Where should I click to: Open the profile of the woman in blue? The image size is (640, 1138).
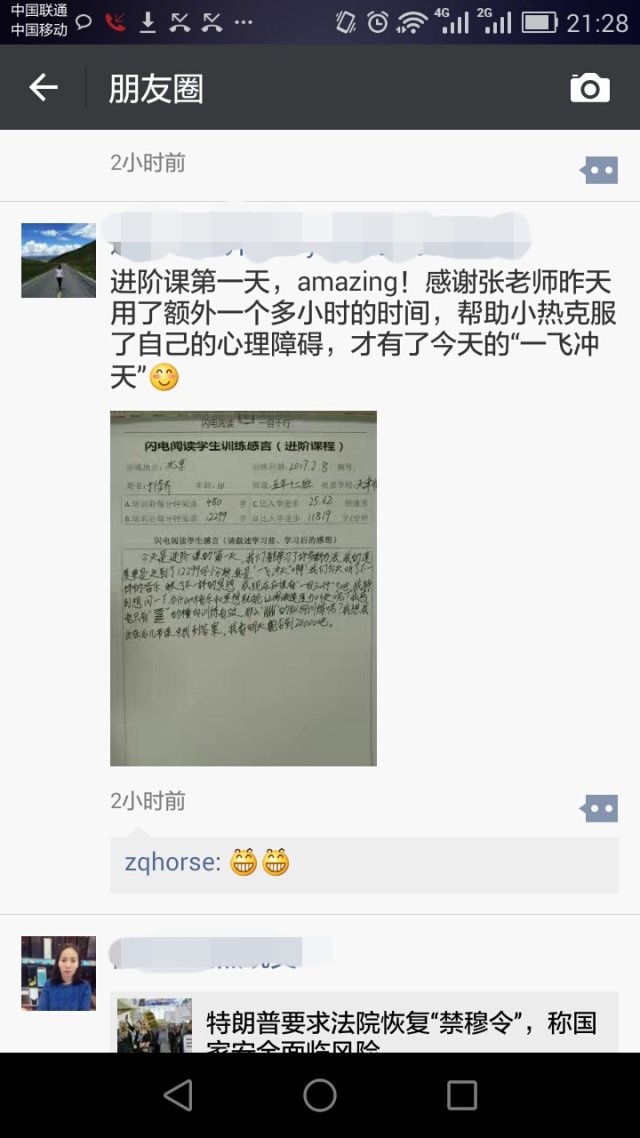pyautogui.click(x=59, y=973)
